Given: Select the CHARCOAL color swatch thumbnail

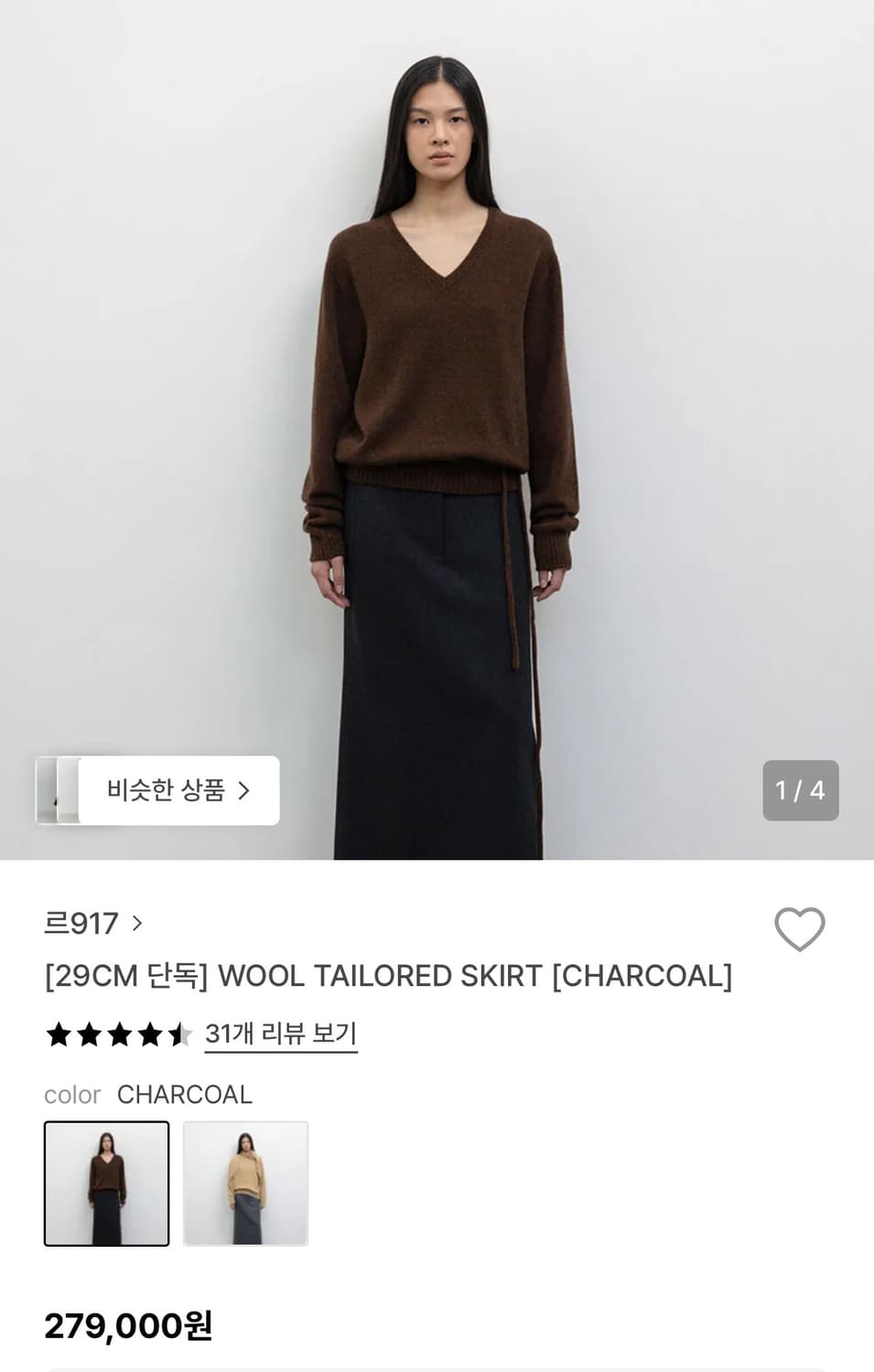Looking at the screenshot, I should (105, 1184).
